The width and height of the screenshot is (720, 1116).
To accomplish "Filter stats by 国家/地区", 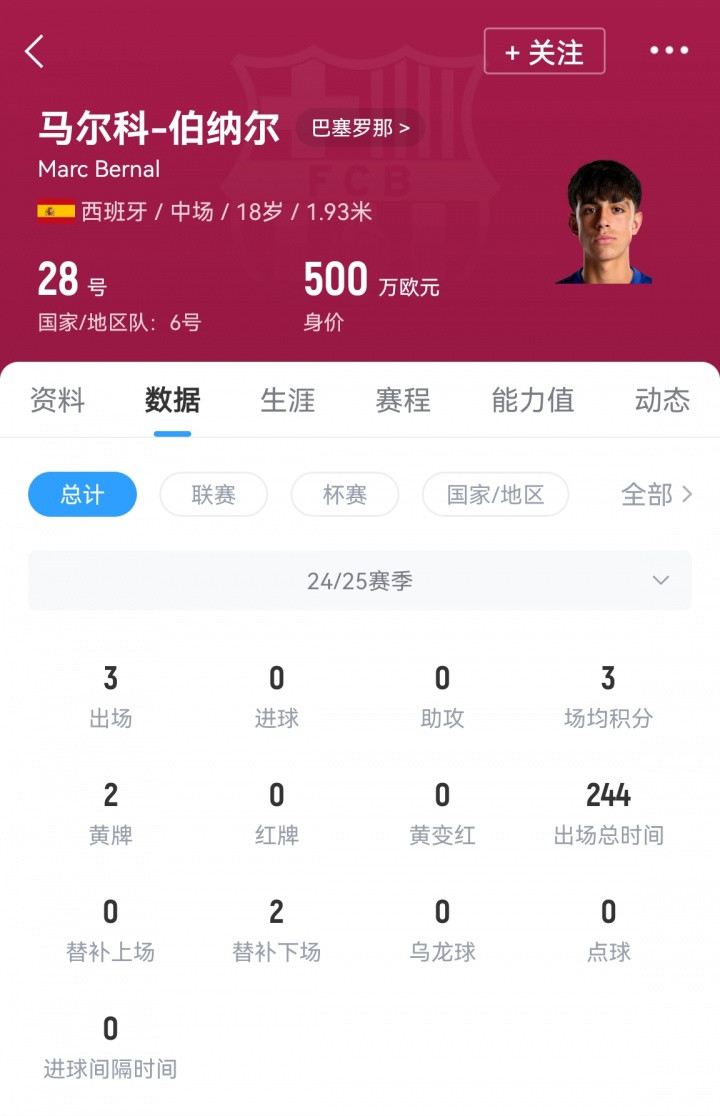I will pyautogui.click(x=495, y=494).
